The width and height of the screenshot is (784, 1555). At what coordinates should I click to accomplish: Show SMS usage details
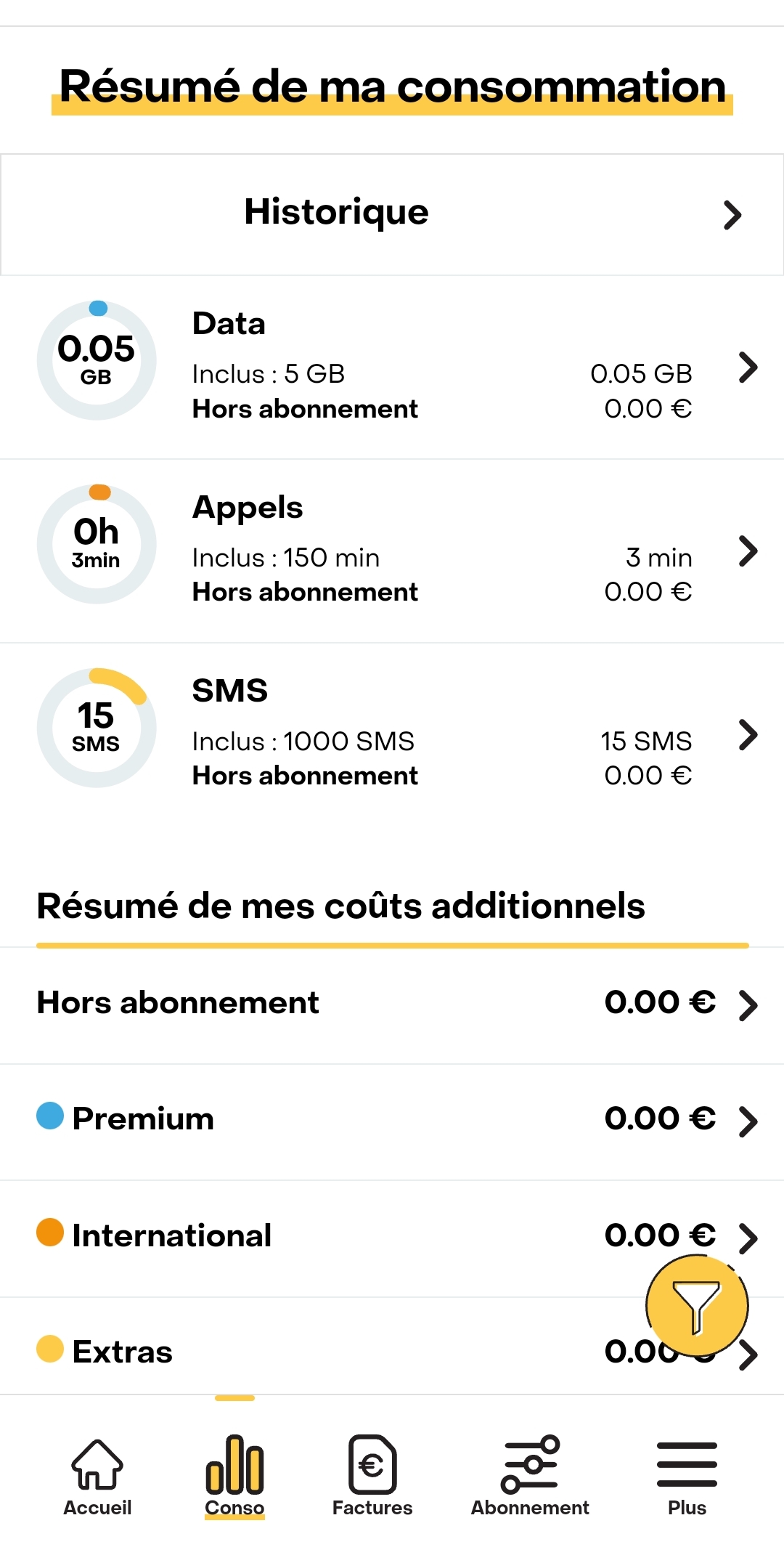tap(392, 734)
